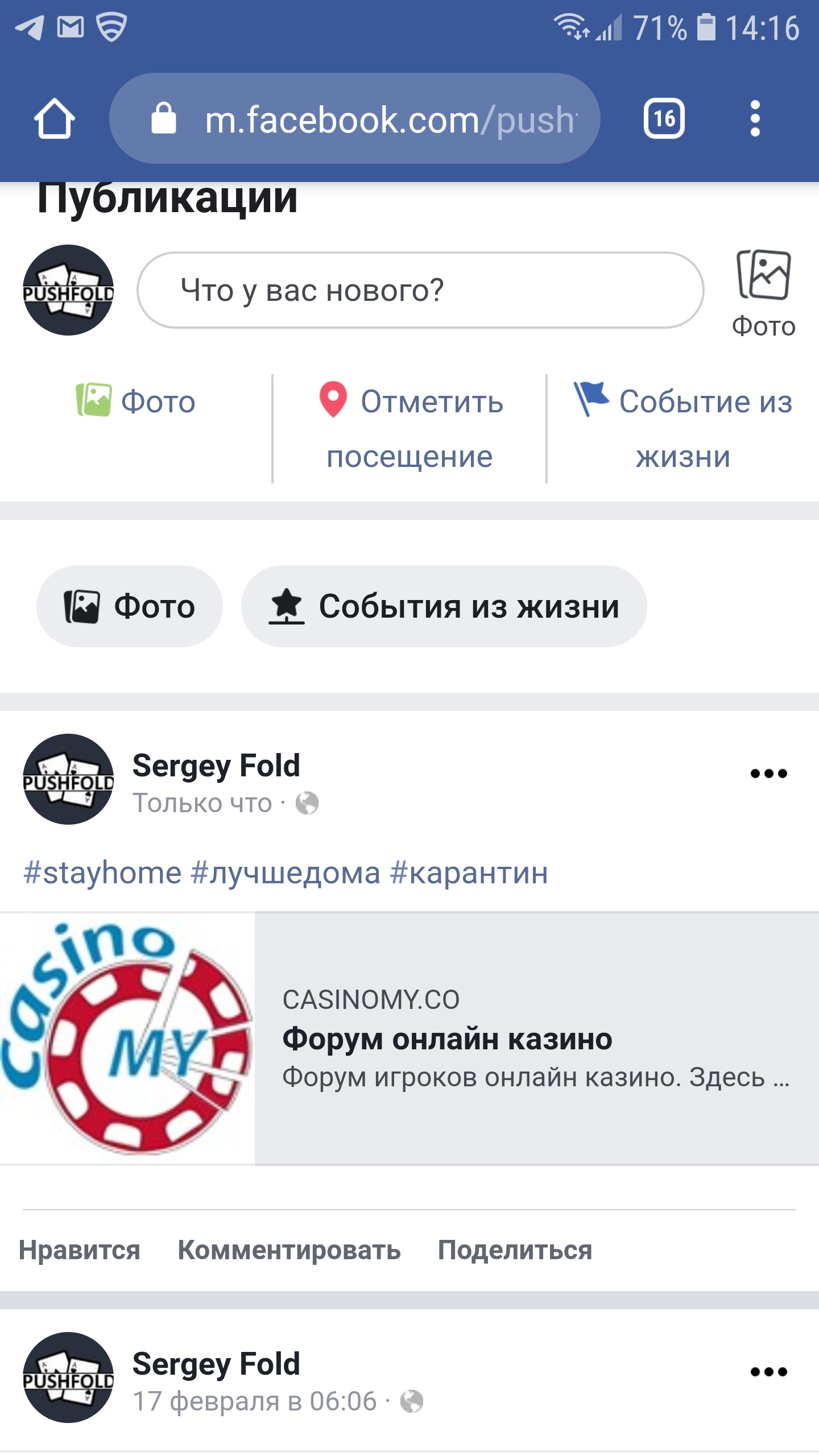Open the browser three-dot menu

tap(755, 118)
